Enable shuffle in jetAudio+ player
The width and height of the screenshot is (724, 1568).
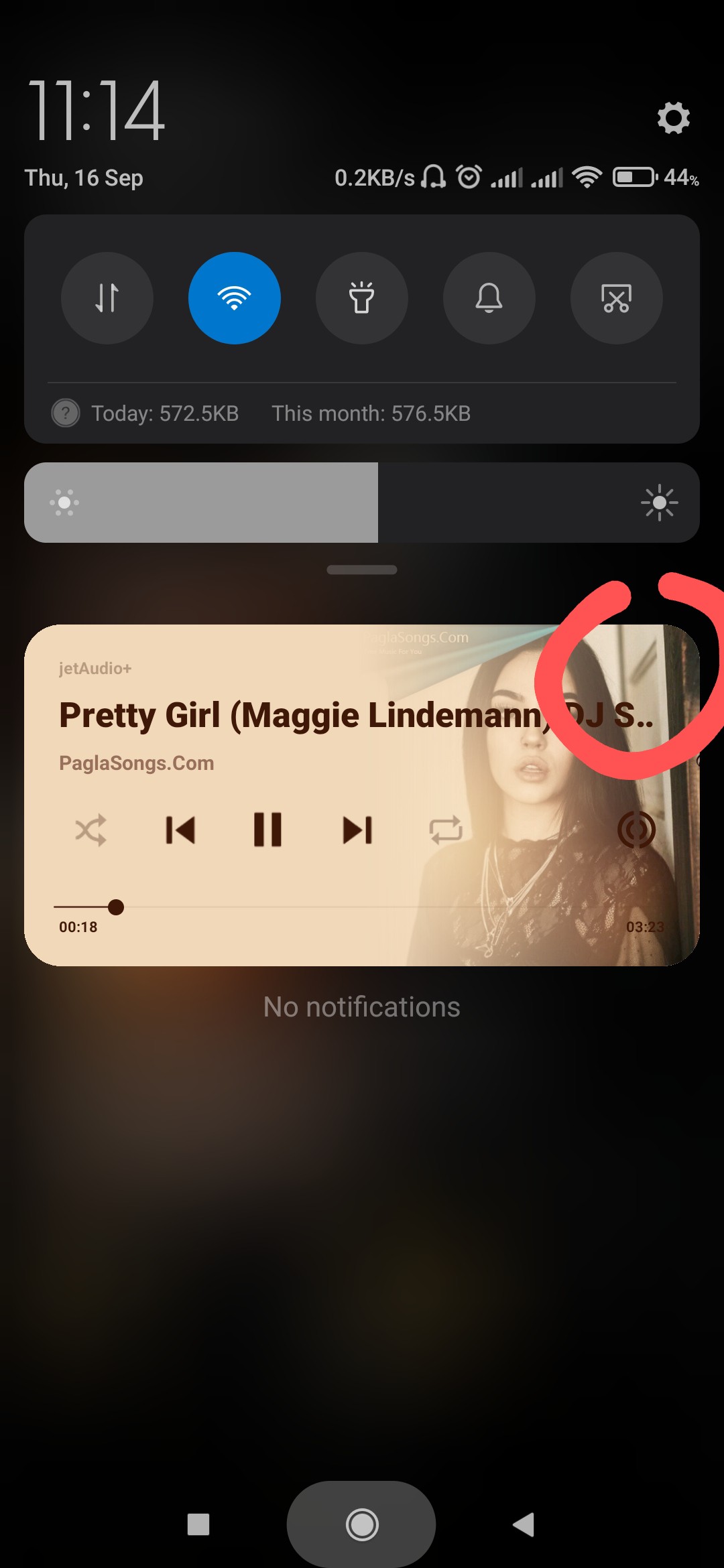[90, 830]
